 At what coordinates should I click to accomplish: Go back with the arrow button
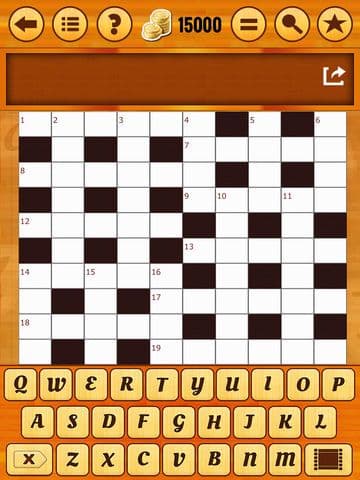click(26, 24)
